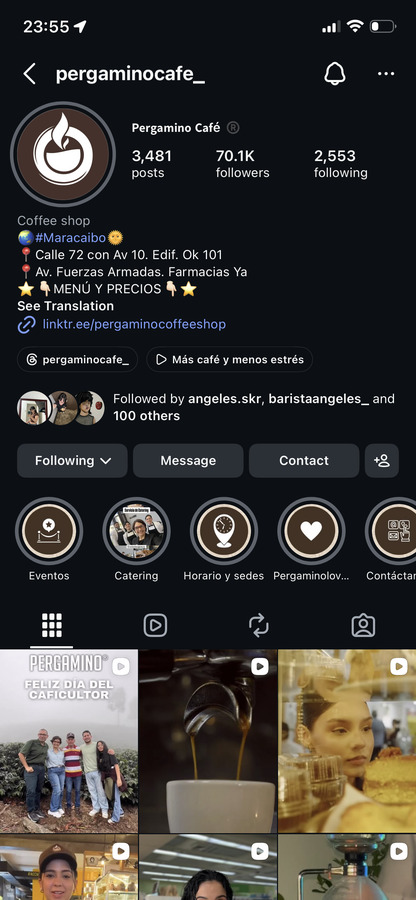Screen dimensions: 416x900
Task: Open the pergaminocafe_ Threads chip
Action: click(x=77, y=360)
